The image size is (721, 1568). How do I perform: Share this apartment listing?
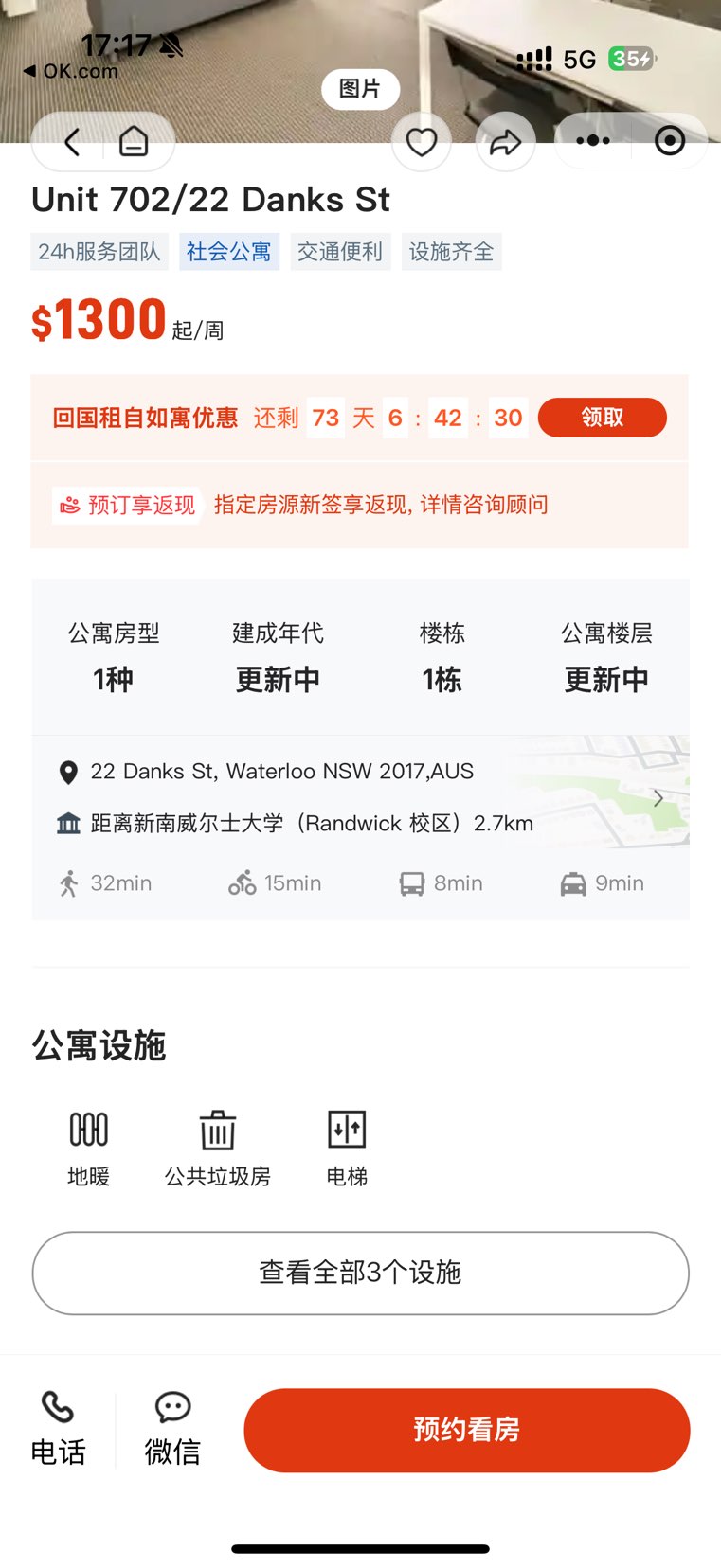click(505, 143)
